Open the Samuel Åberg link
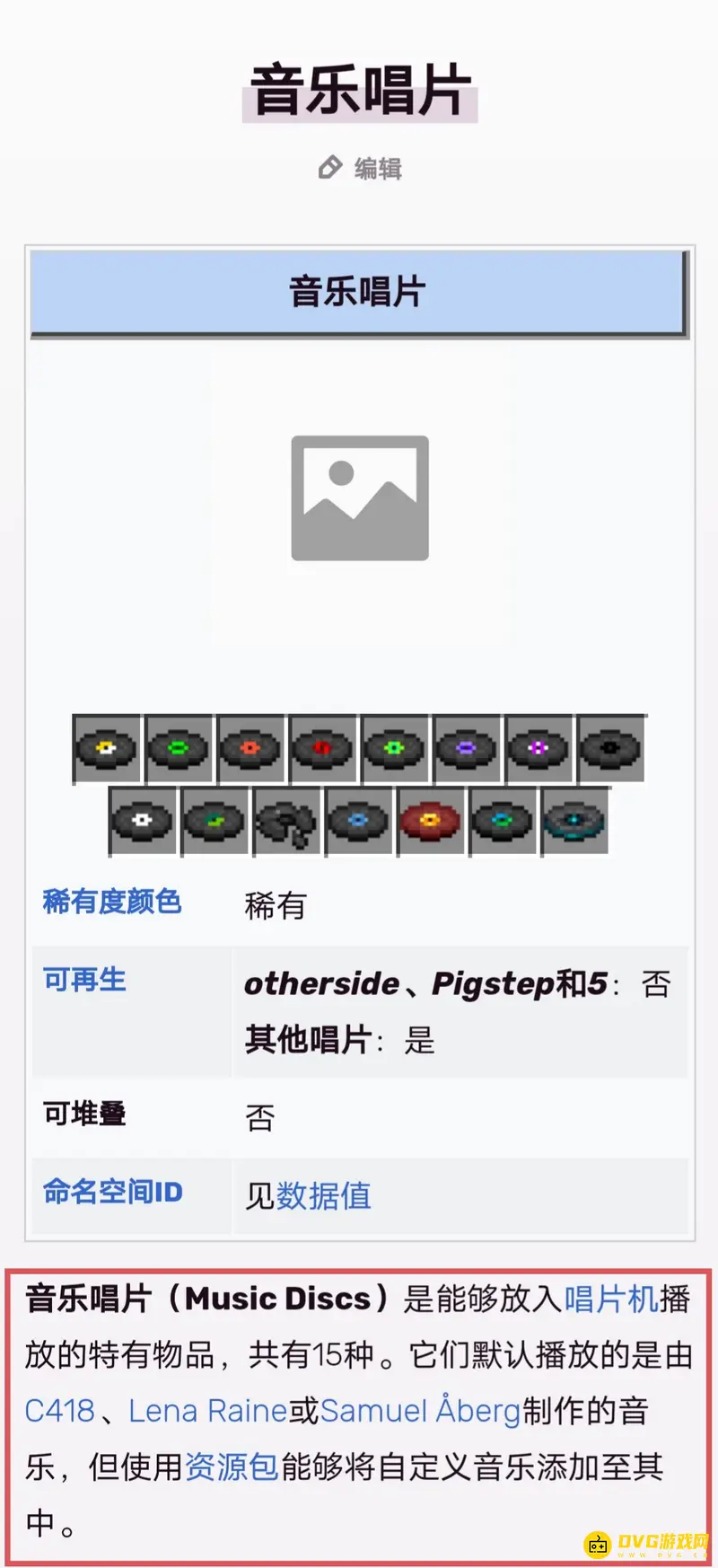Screen dimensions: 718x1568 (x=420, y=1411)
